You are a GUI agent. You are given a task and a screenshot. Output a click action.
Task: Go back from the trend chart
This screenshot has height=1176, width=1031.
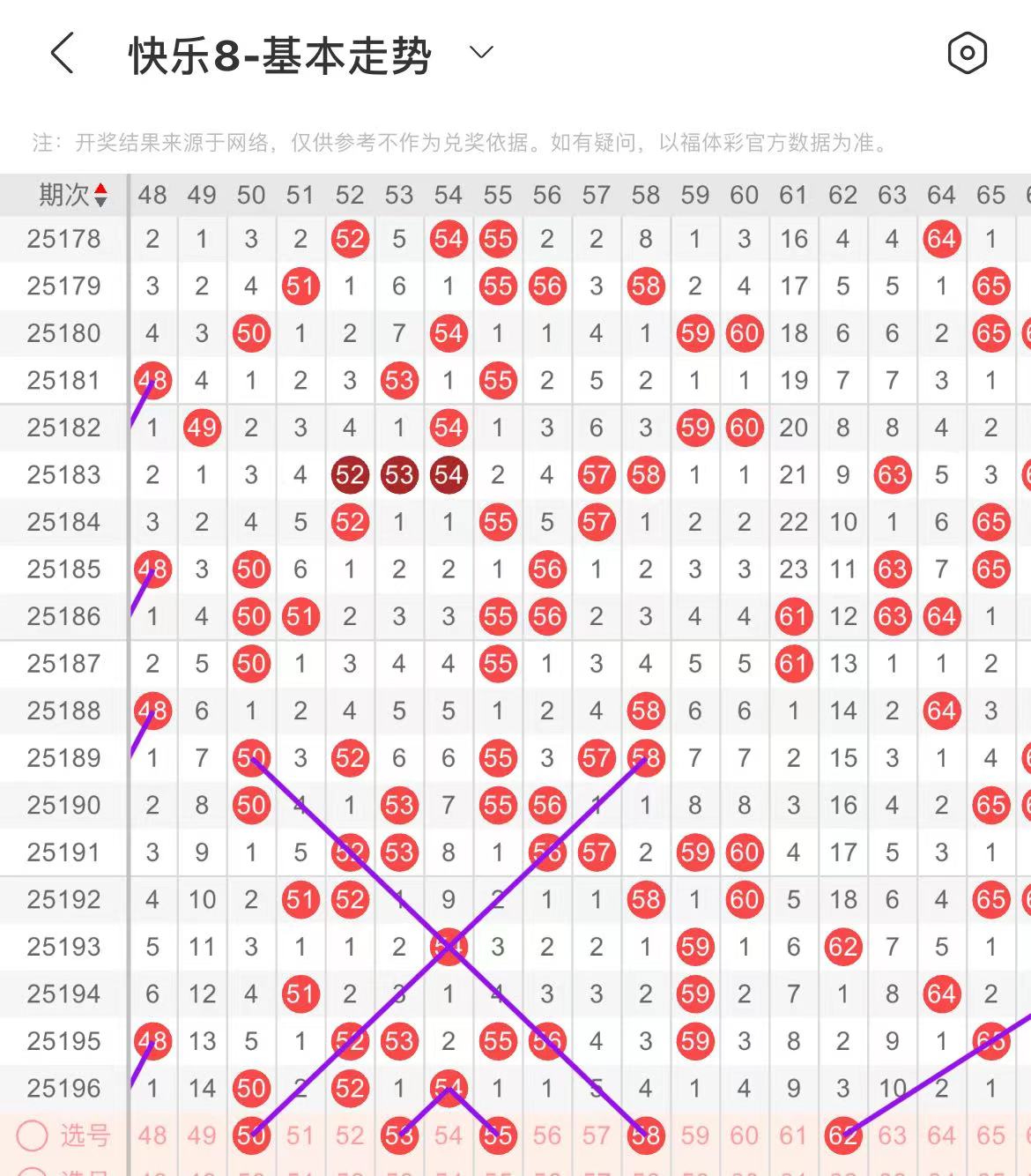tap(62, 53)
